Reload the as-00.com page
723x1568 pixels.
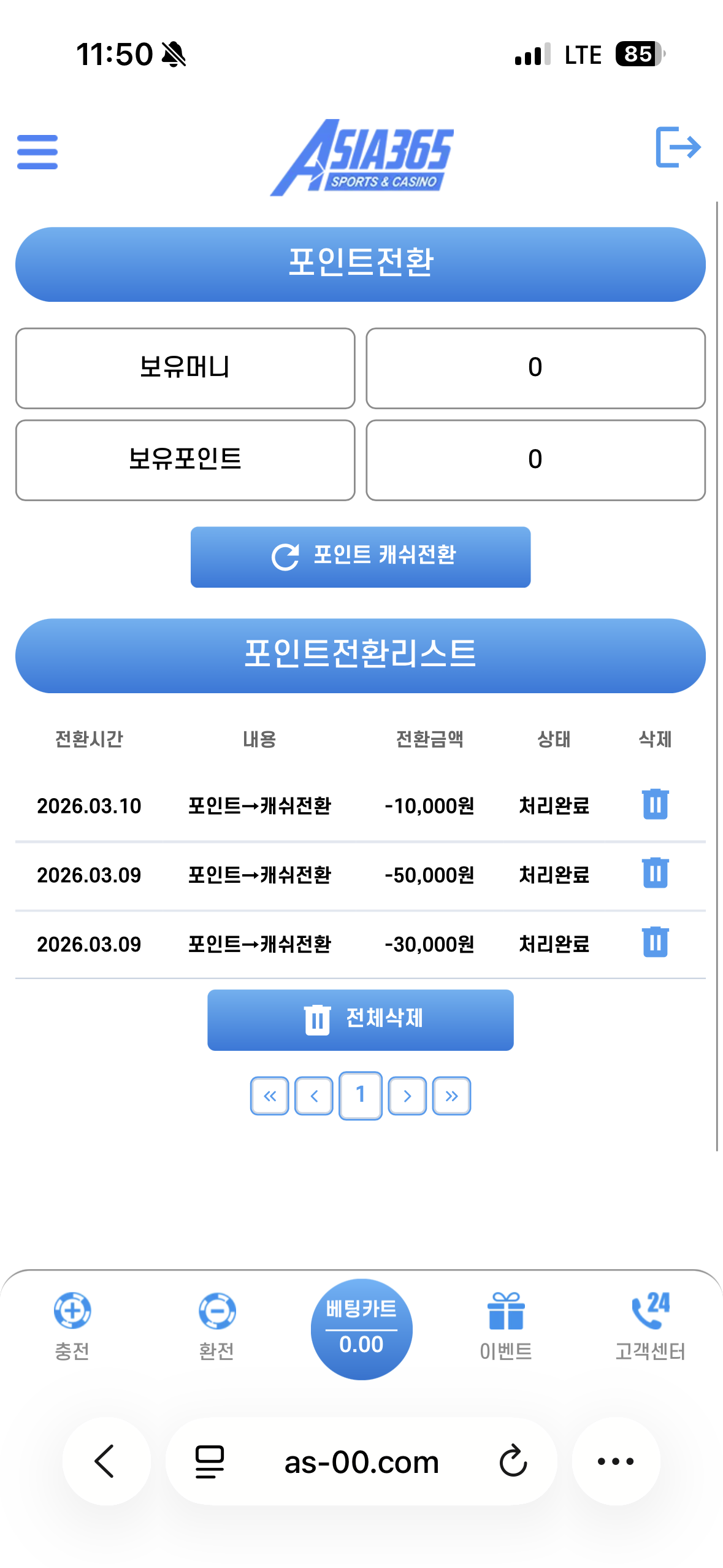(513, 1461)
